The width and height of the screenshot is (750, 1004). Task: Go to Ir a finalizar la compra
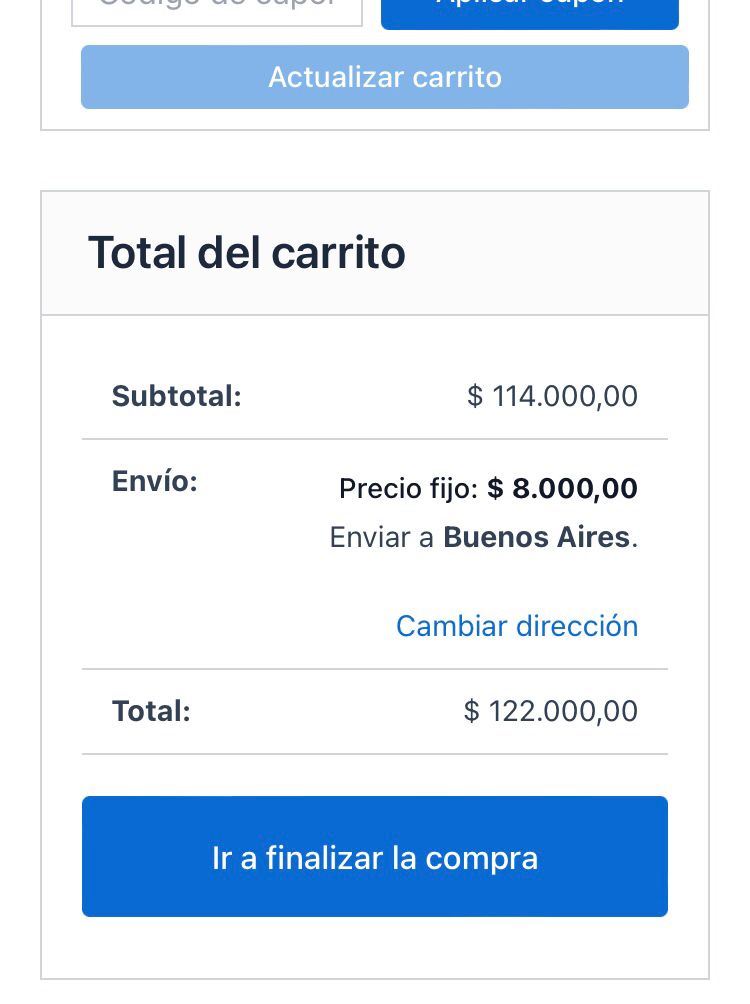375,857
